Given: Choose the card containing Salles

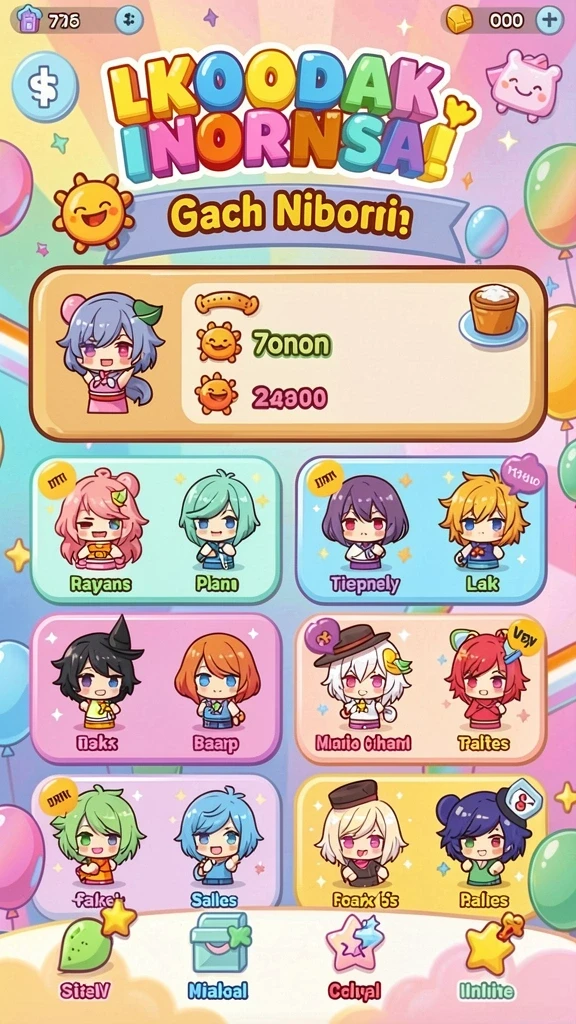Looking at the screenshot, I should (x=156, y=846).
